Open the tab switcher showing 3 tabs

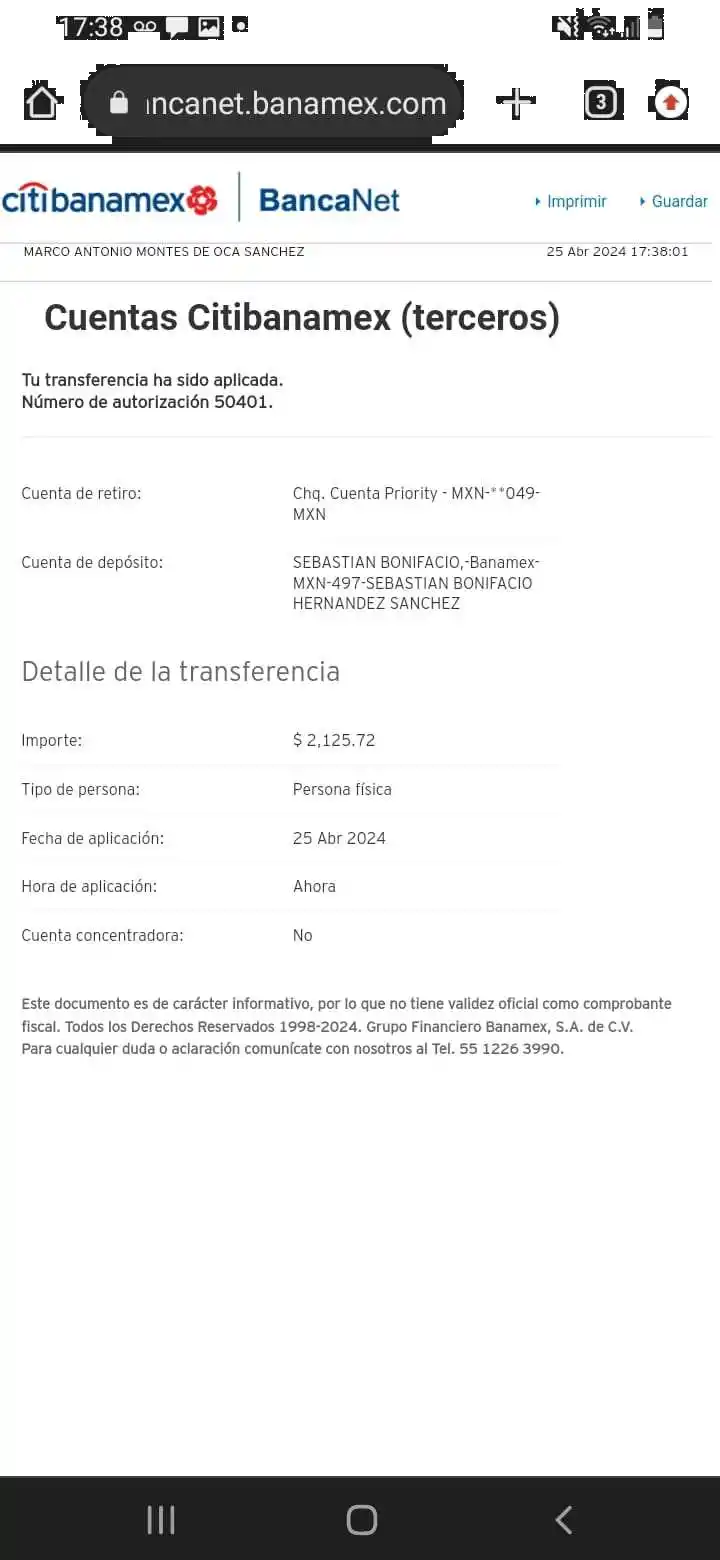tap(600, 102)
